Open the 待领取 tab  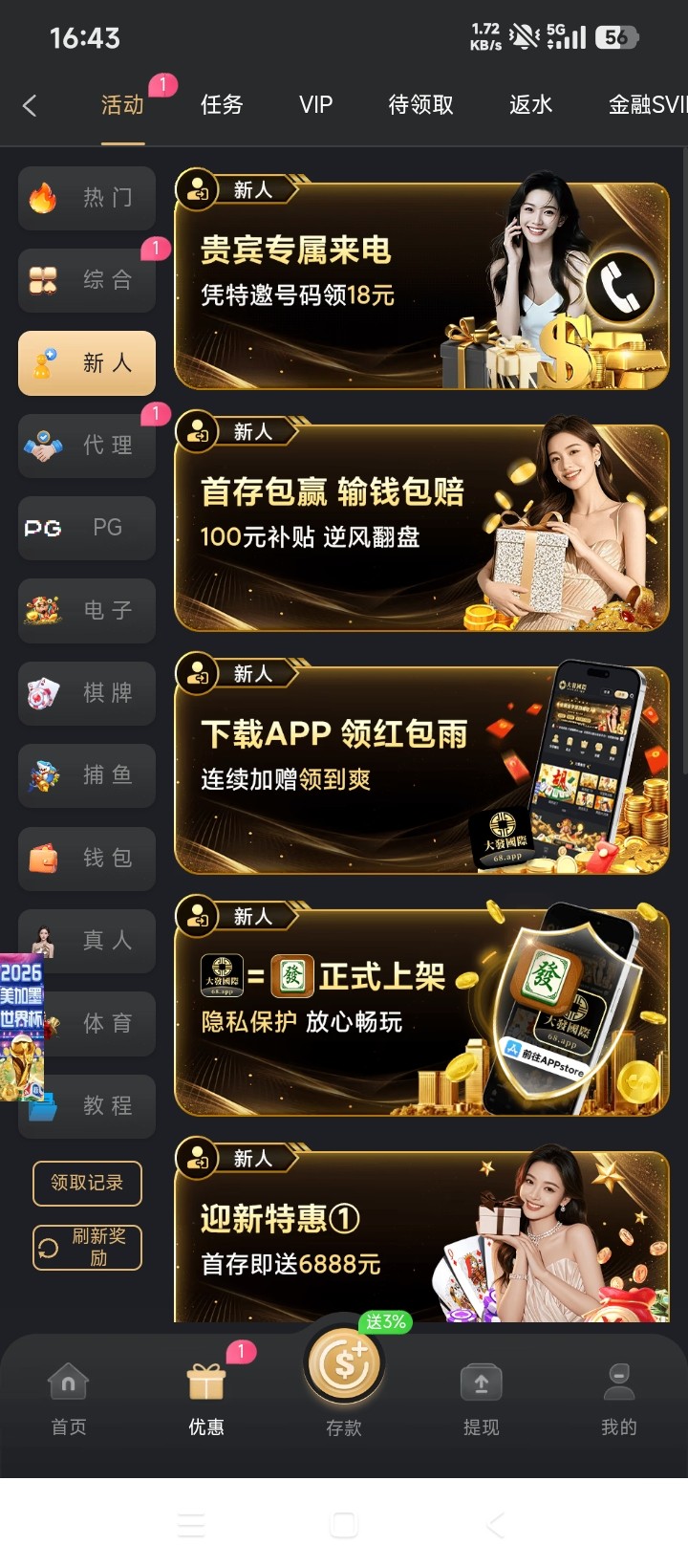click(420, 105)
